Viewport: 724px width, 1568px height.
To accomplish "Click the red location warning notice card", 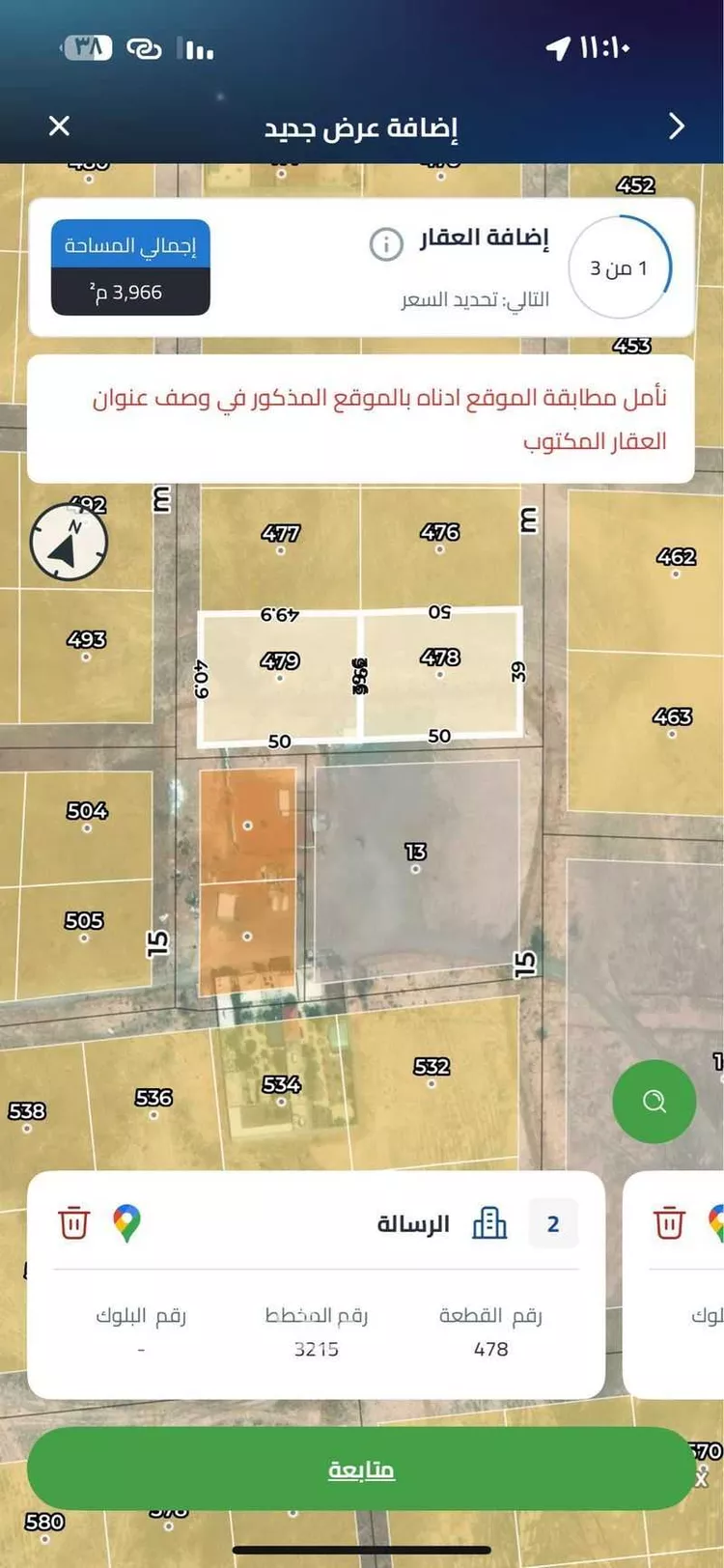I will point(362,417).
